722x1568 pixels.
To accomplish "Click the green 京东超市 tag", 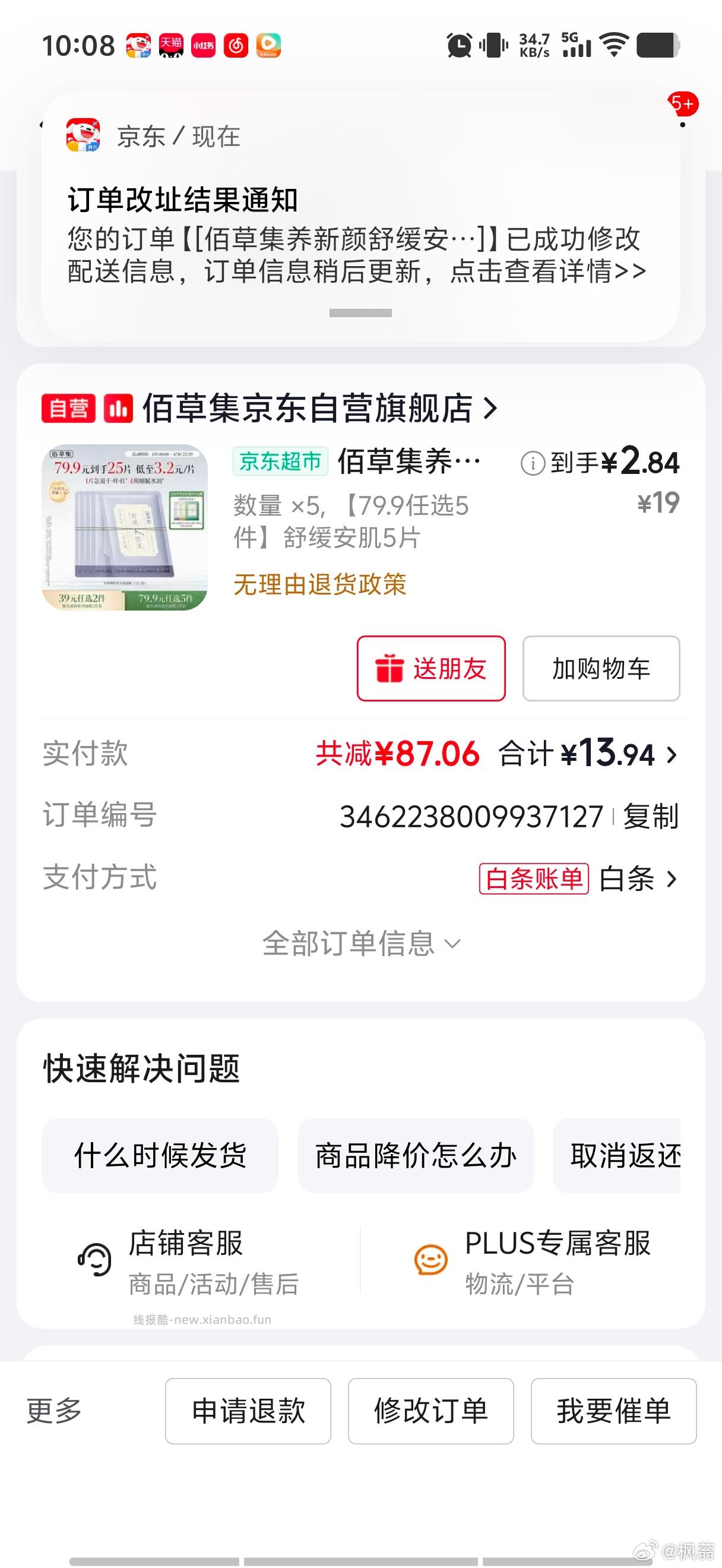I will [x=280, y=463].
